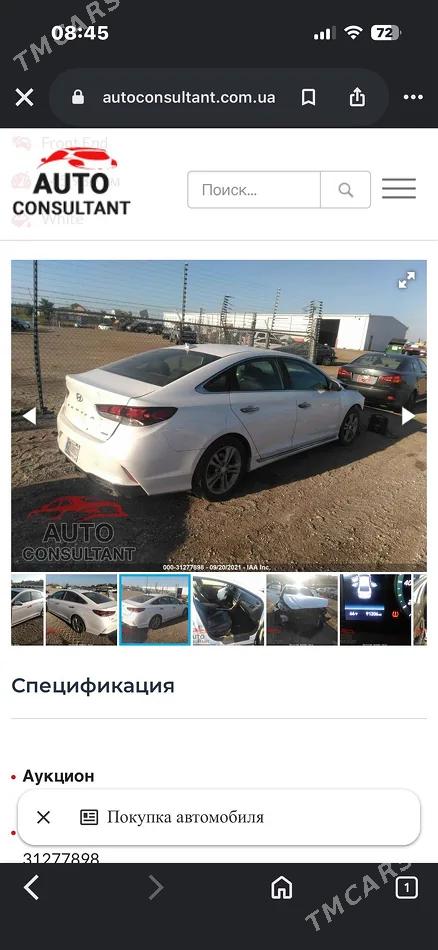Open the tabs switcher
The height and width of the screenshot is (950, 438).
(x=406, y=888)
